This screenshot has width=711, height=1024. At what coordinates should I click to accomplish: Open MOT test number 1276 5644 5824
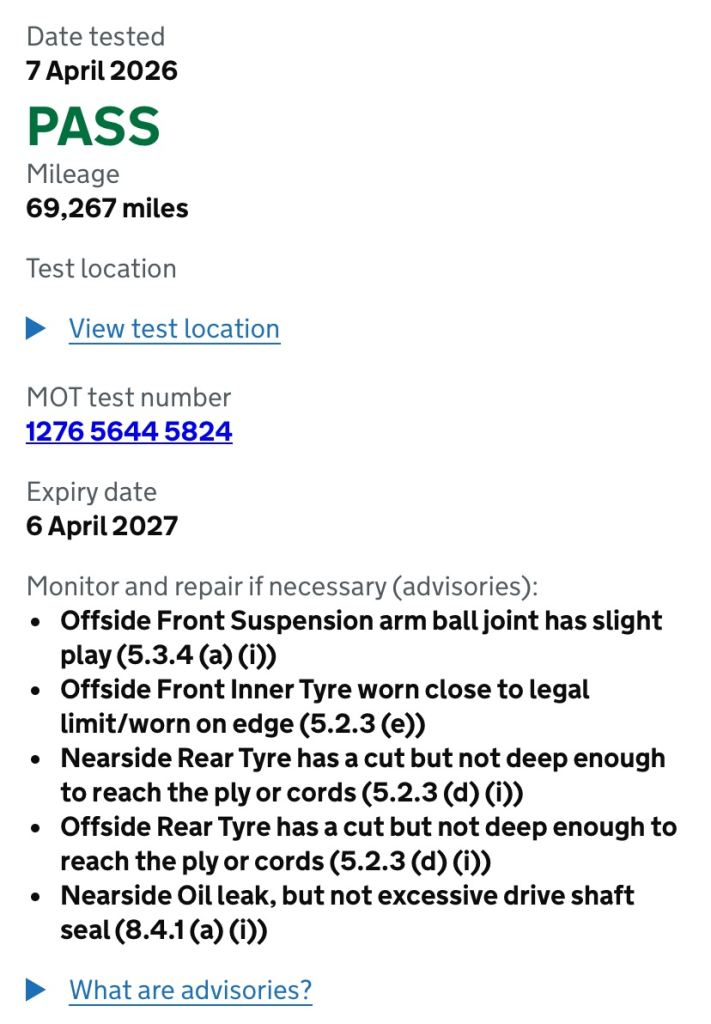(129, 432)
